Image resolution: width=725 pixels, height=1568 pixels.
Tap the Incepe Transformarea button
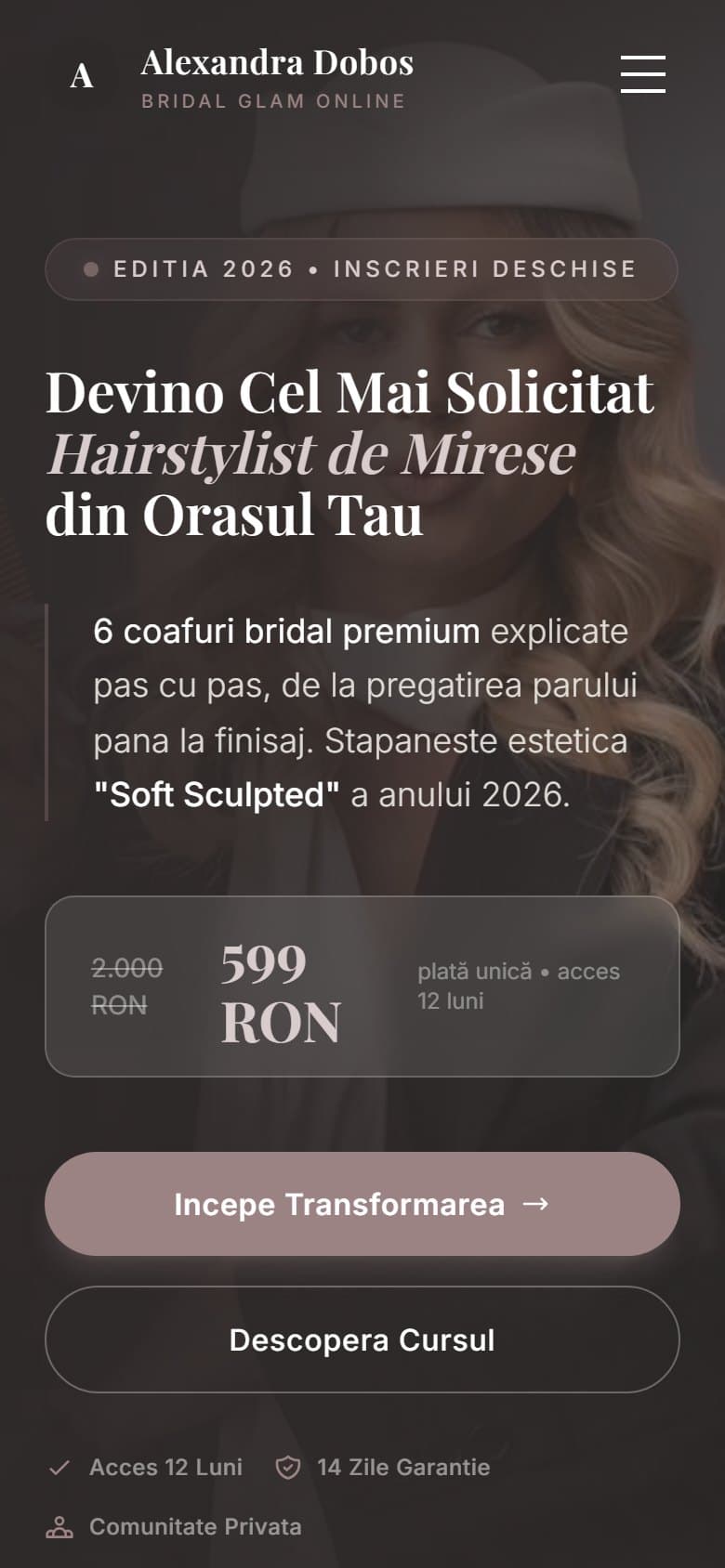click(362, 1204)
